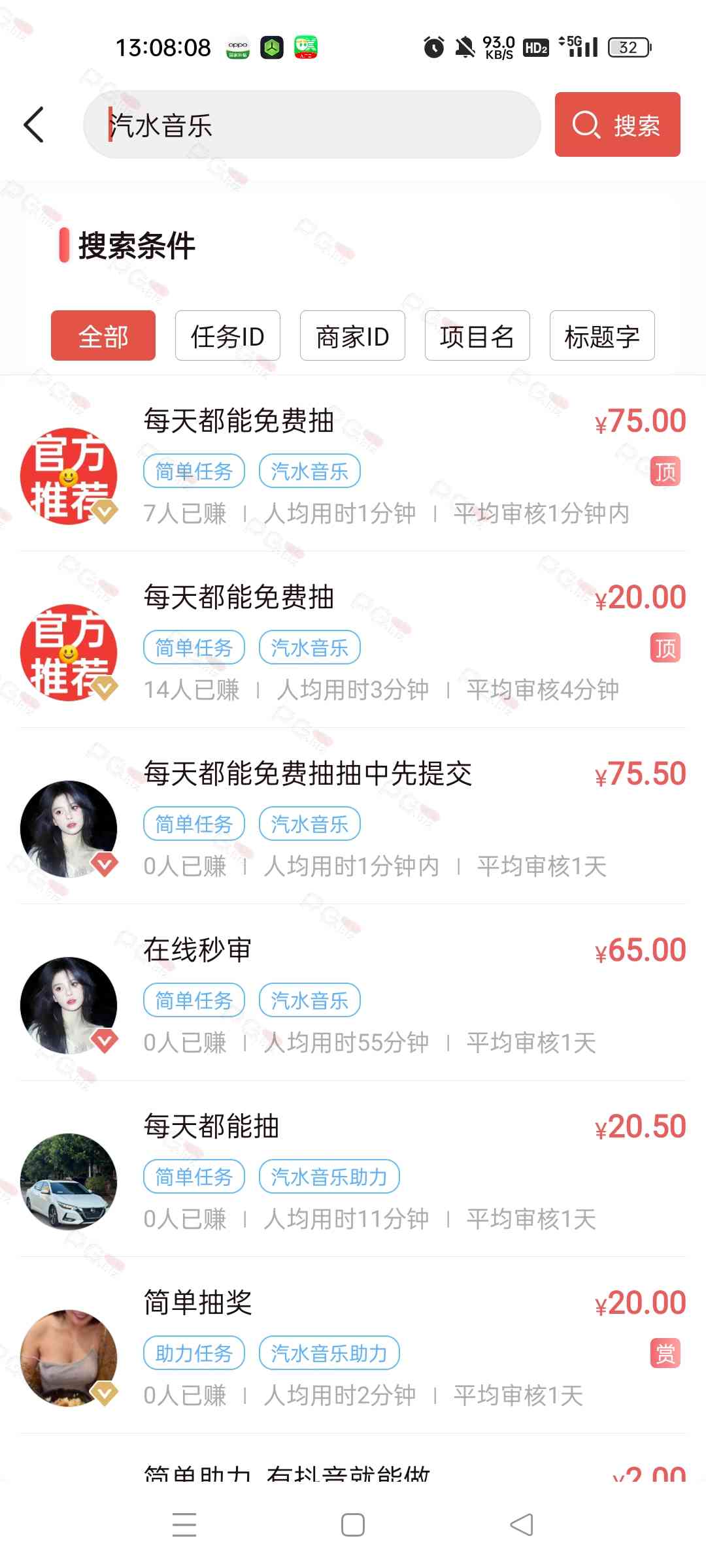The width and height of the screenshot is (706, 1568).
Task: Switch filter to 项目名
Action: tap(477, 336)
